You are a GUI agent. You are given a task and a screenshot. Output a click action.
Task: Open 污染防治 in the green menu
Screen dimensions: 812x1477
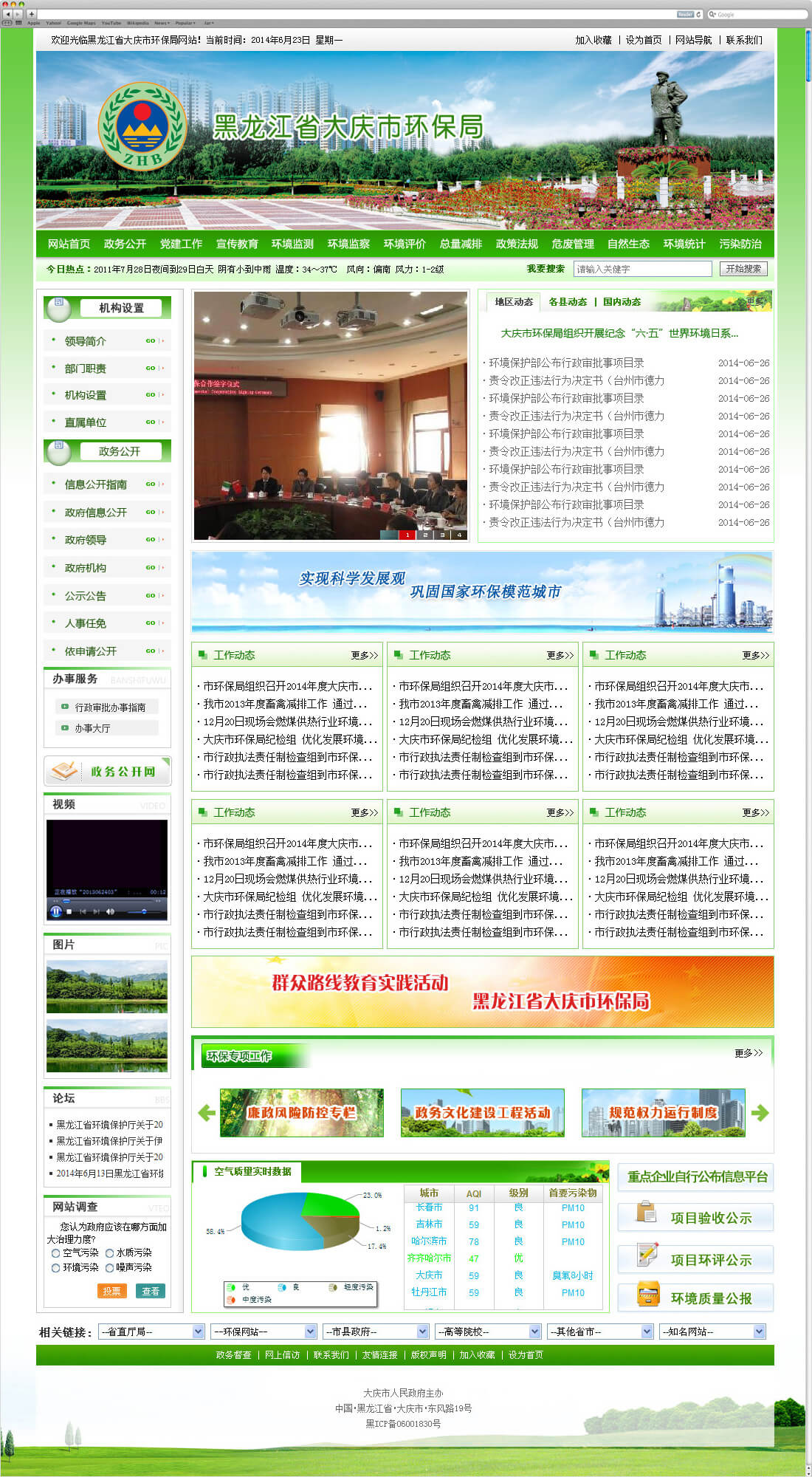(x=740, y=244)
